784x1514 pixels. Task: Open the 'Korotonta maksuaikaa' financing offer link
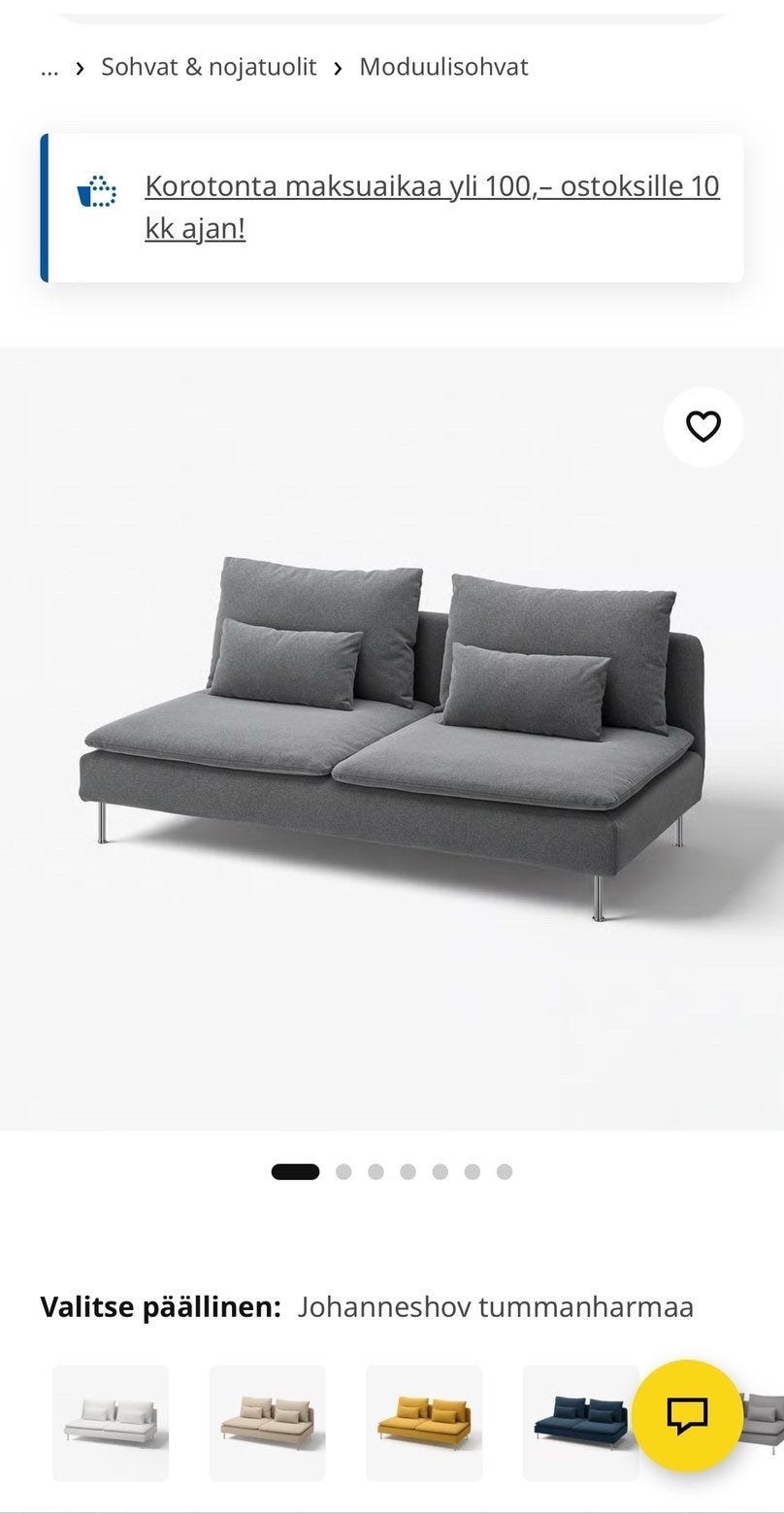pyautogui.click(x=432, y=207)
